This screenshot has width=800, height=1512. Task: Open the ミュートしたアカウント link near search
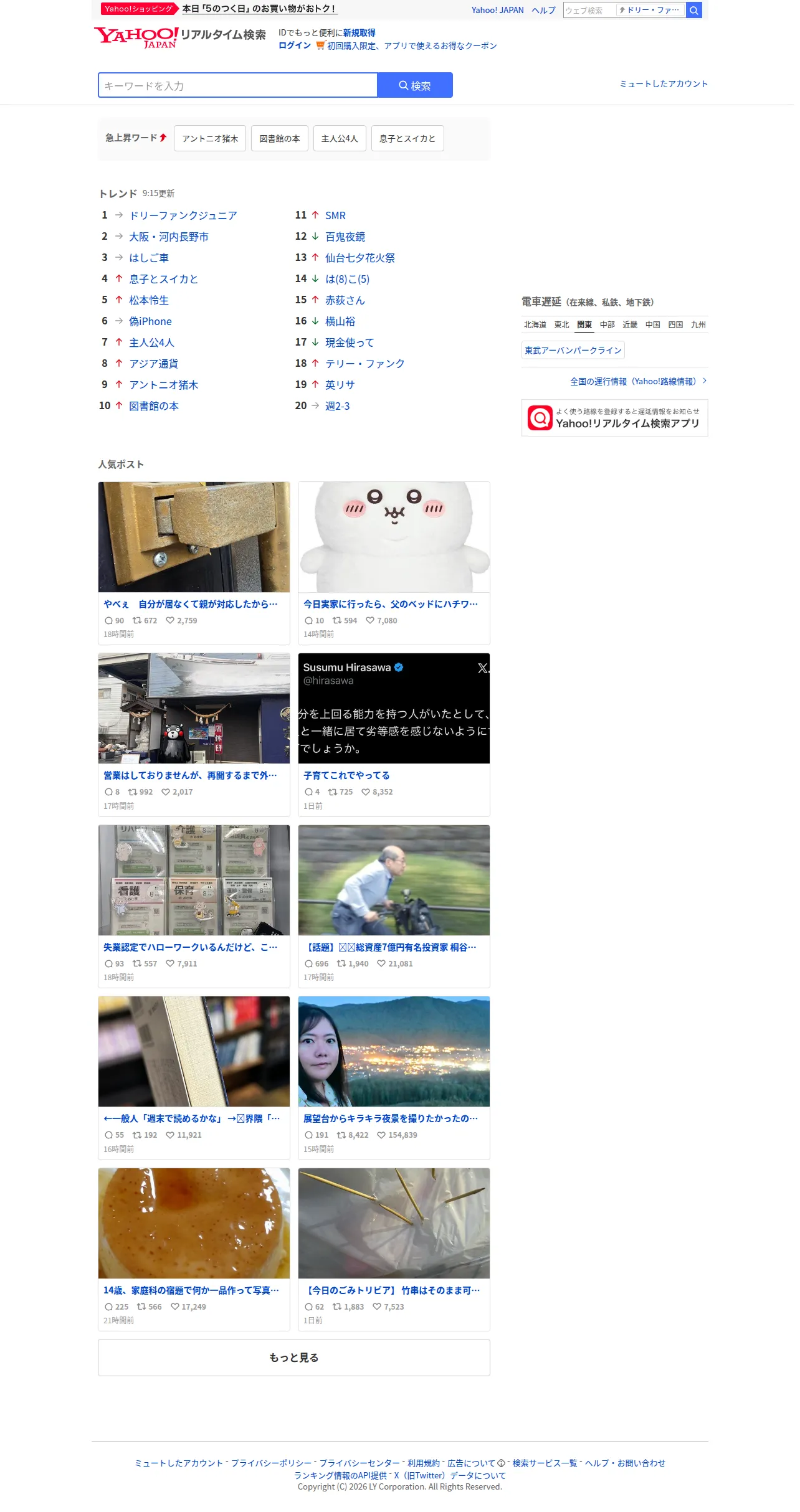pyautogui.click(x=664, y=84)
